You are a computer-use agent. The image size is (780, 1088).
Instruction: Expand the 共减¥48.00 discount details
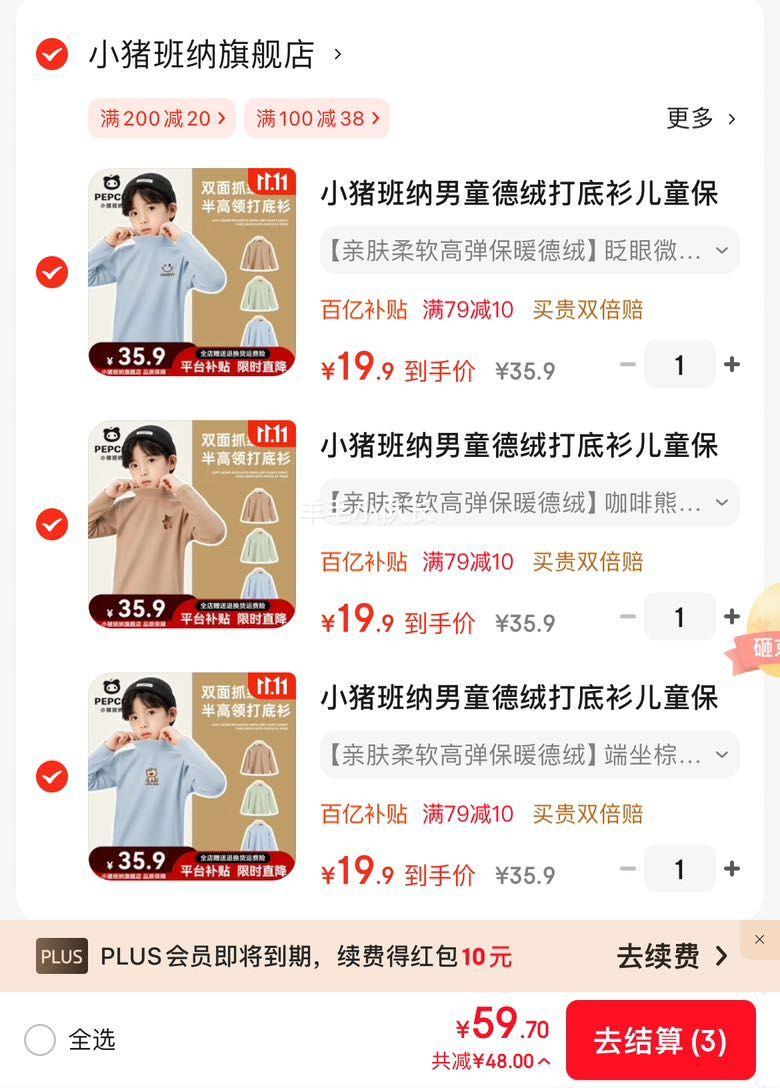pos(491,1062)
